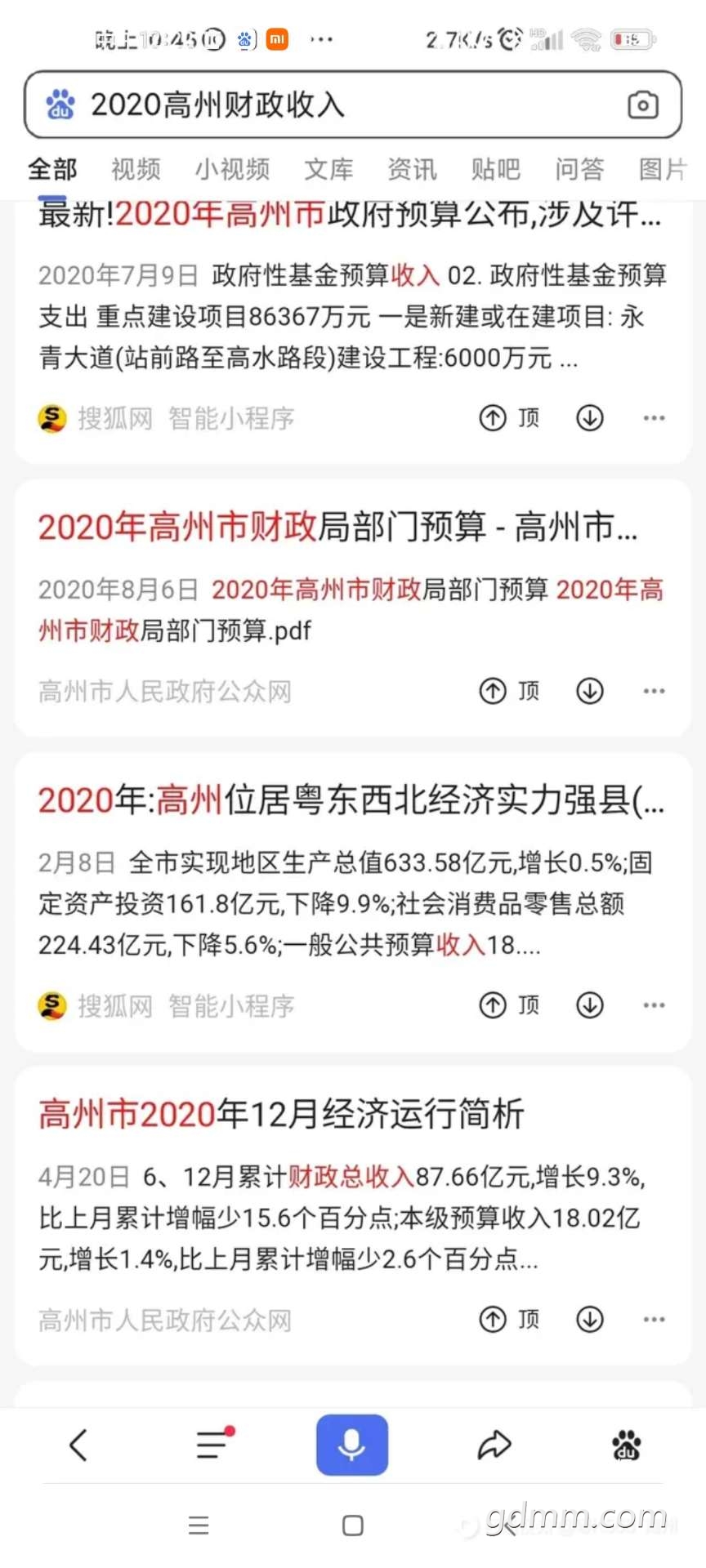706x1568 pixels.
Task: Open the 高州市2020年12月经济运行简析 result
Action: [281, 1112]
